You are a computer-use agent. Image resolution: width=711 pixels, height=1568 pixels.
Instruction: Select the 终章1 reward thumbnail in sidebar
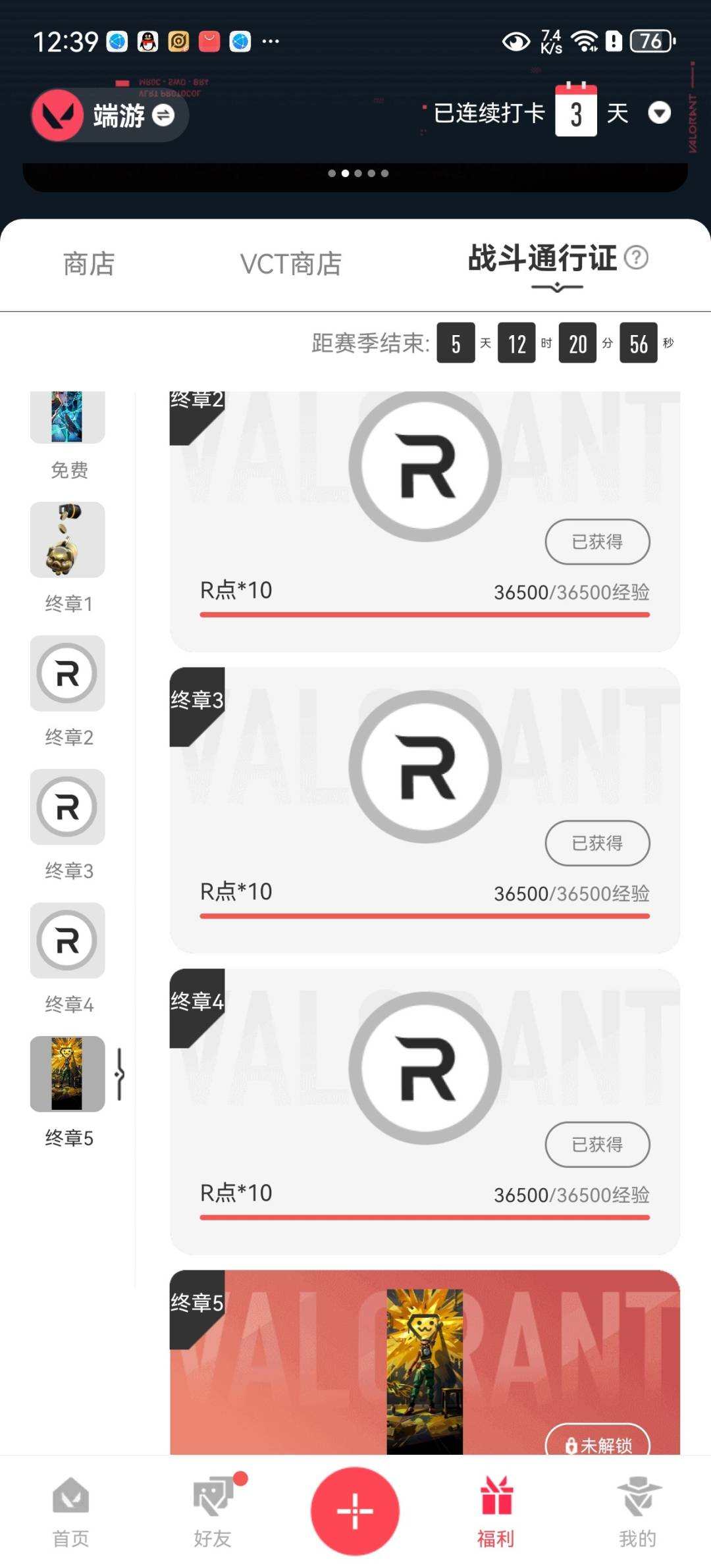(68, 540)
